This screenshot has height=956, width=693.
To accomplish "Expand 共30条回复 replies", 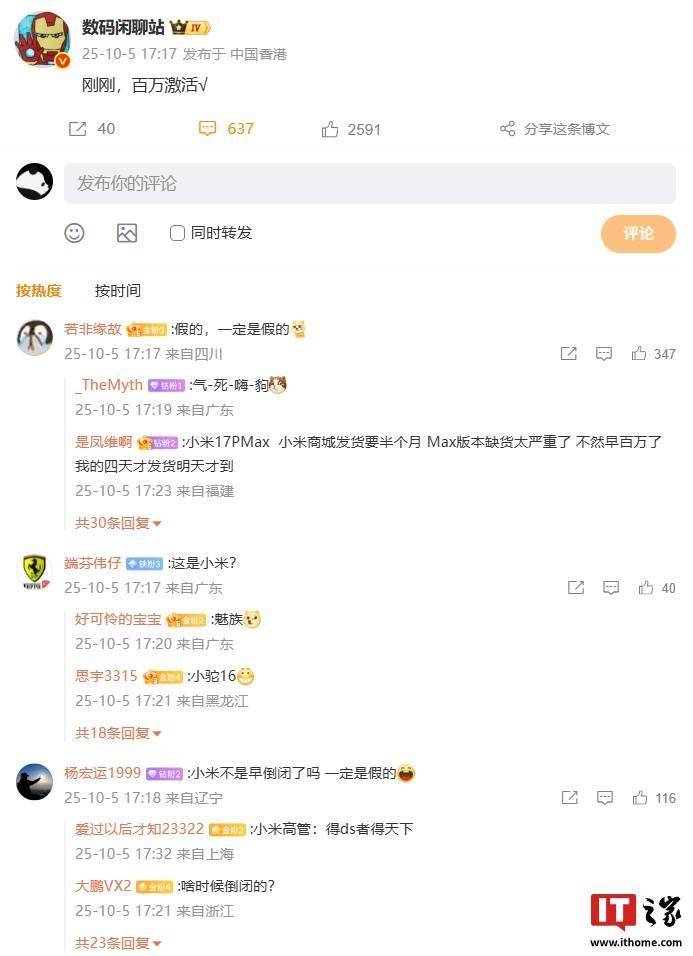I will 118,523.
